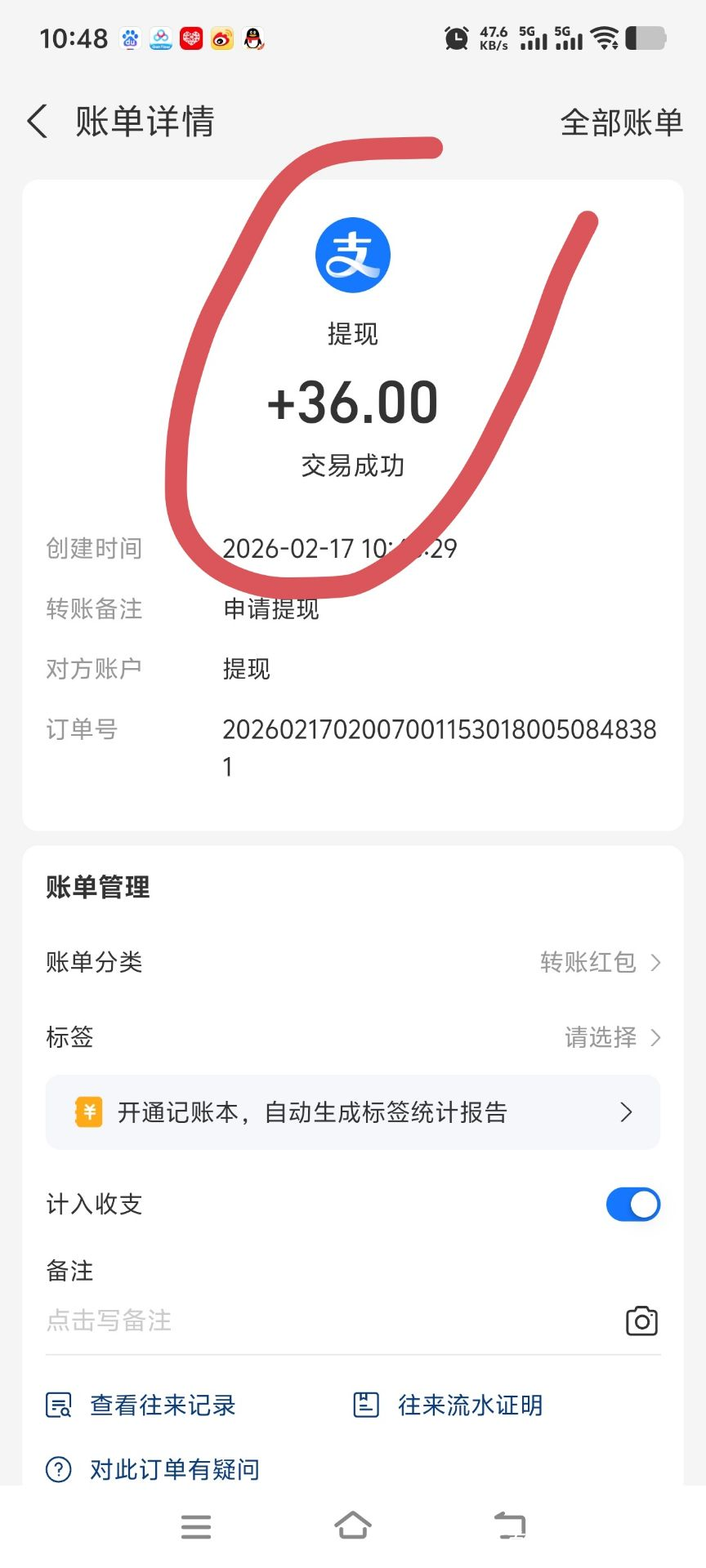Tap 点击写备注 input field

point(327,1321)
